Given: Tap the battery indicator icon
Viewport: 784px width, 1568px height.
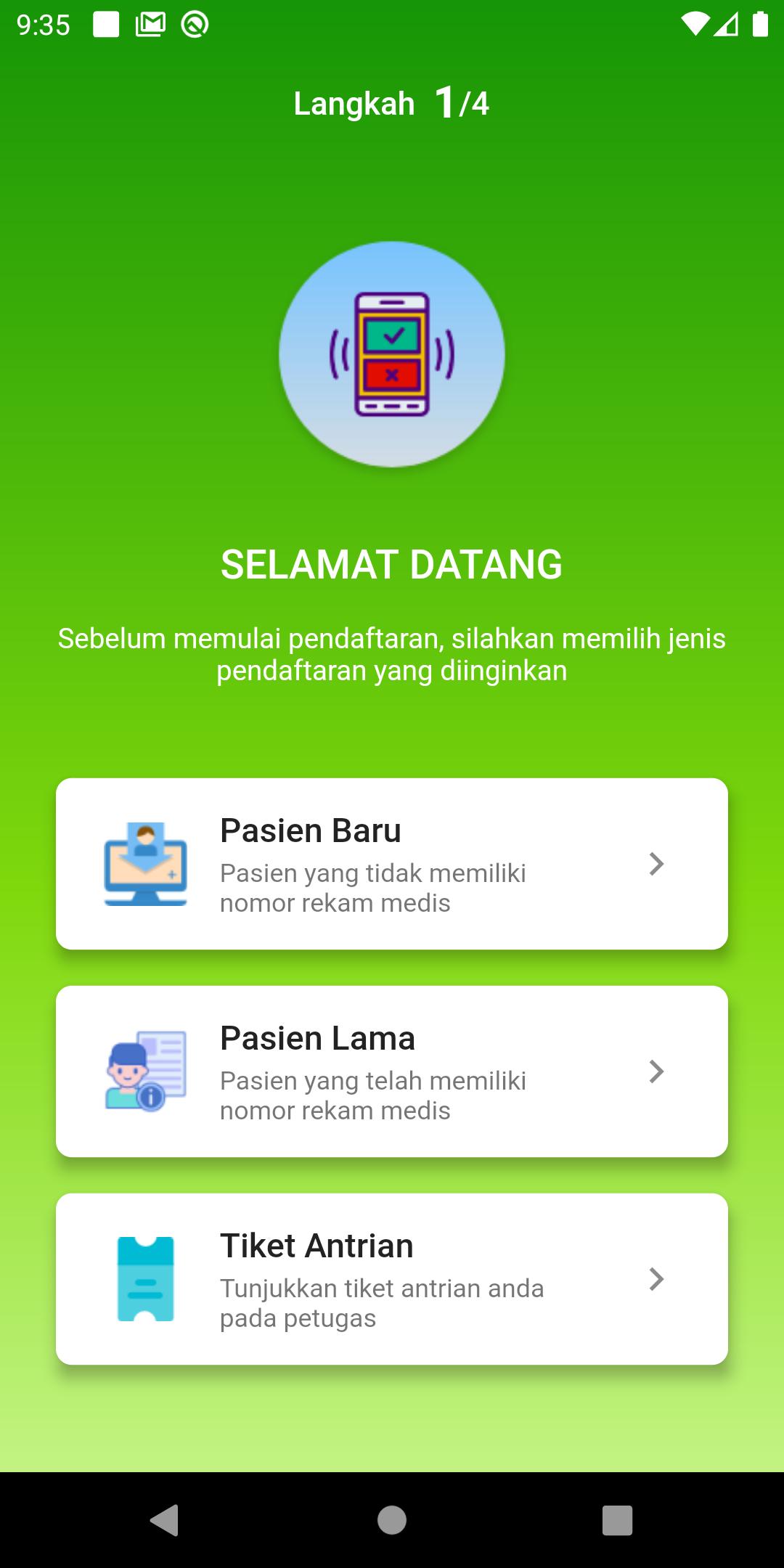Looking at the screenshot, I should coord(759,24).
